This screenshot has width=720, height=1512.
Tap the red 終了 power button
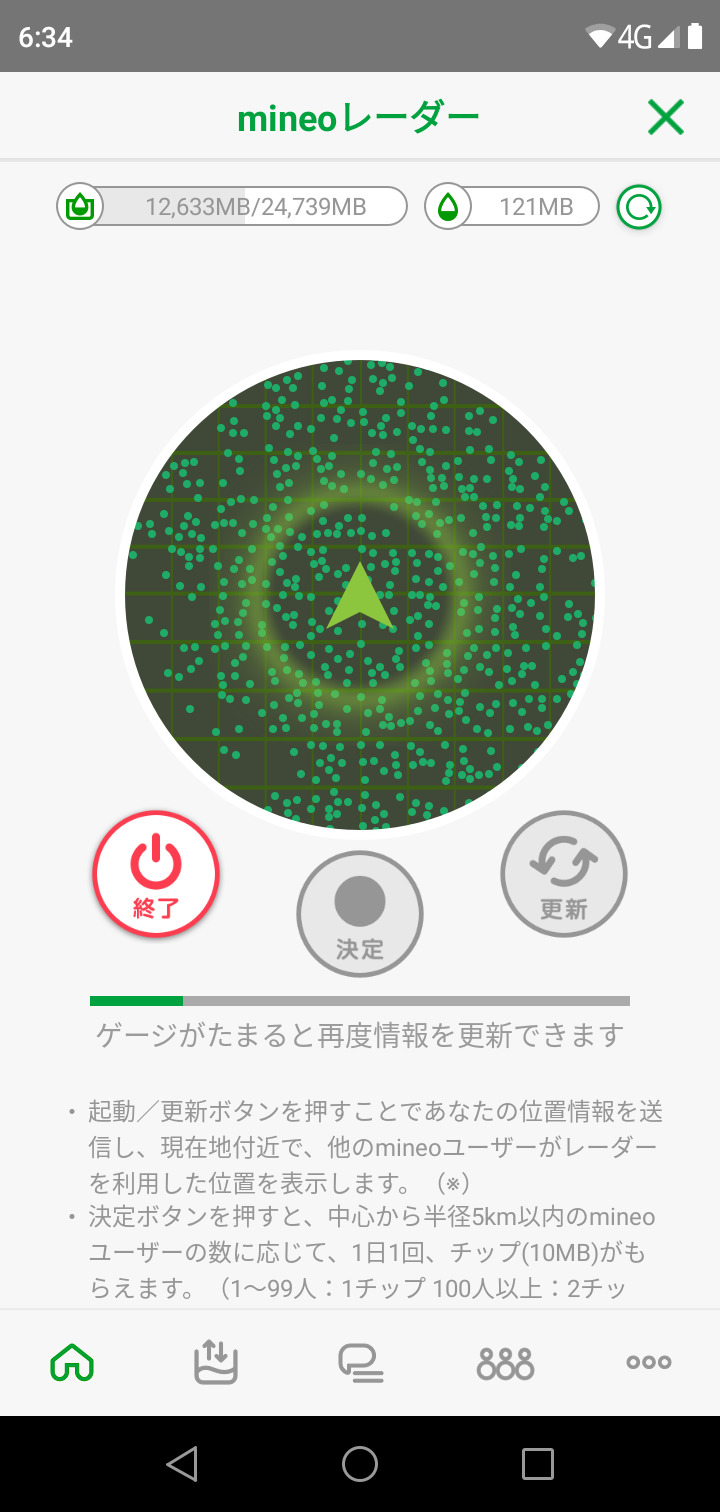(x=156, y=874)
